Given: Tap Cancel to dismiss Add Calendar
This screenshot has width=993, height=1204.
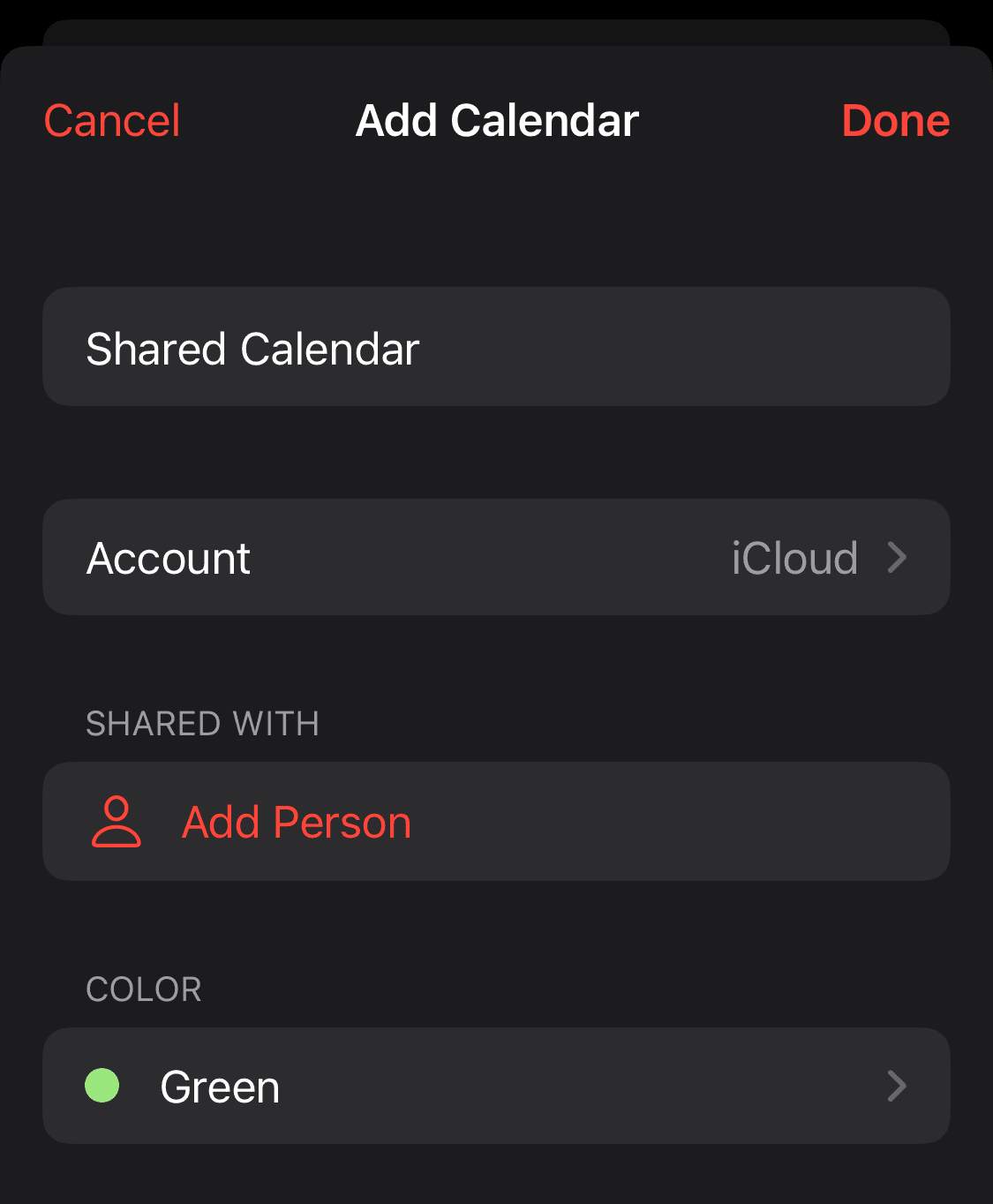Looking at the screenshot, I should (x=111, y=120).
